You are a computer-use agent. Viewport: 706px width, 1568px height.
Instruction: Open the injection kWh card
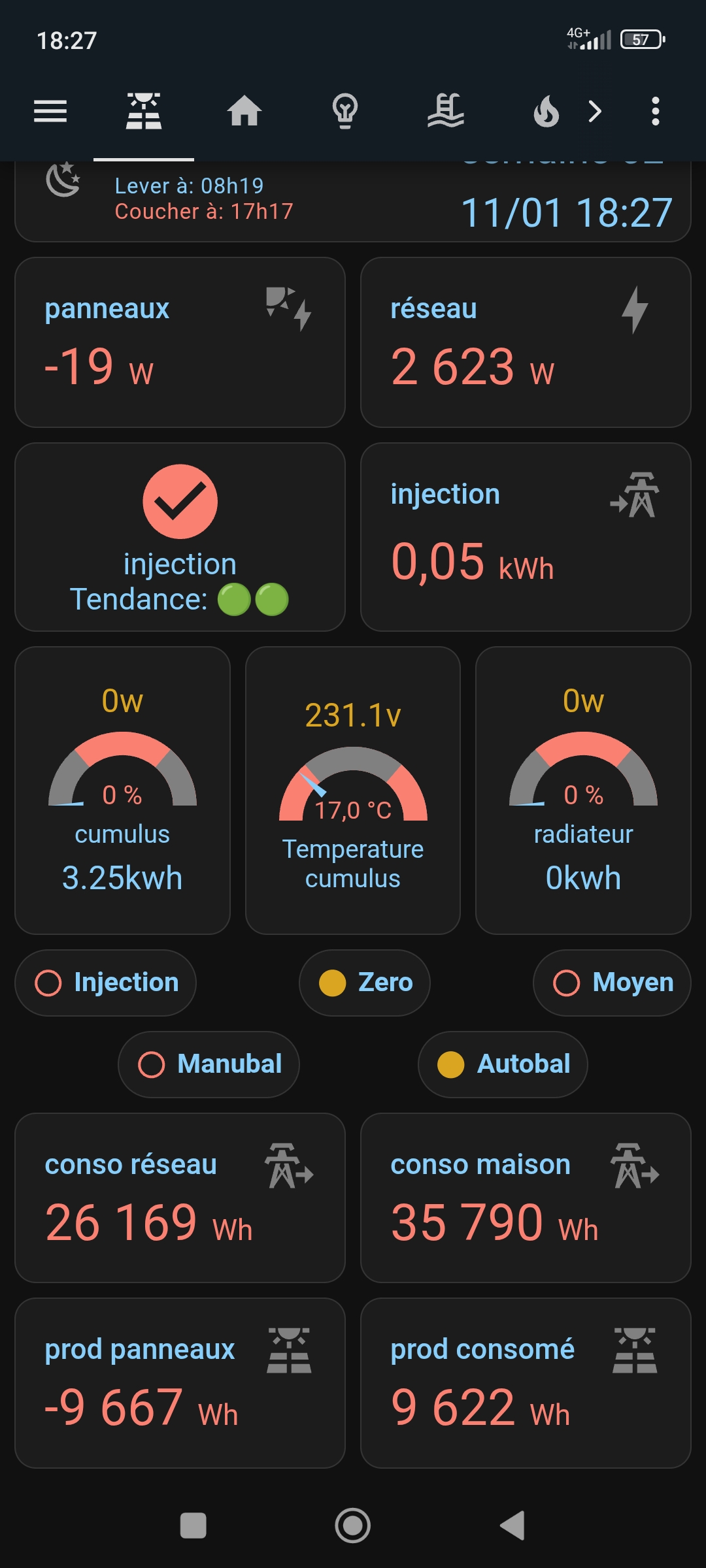[x=526, y=537]
